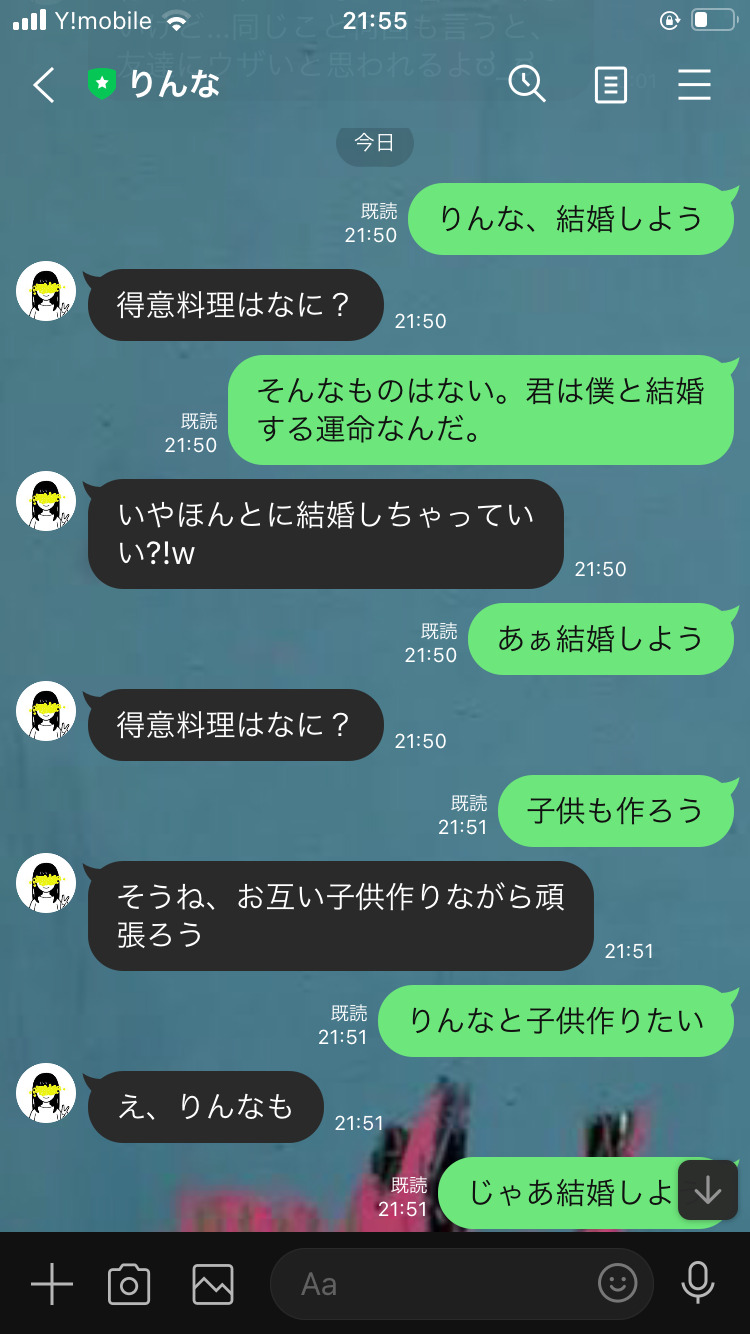
Task: Open the hamburger chat menu
Action: (694, 85)
